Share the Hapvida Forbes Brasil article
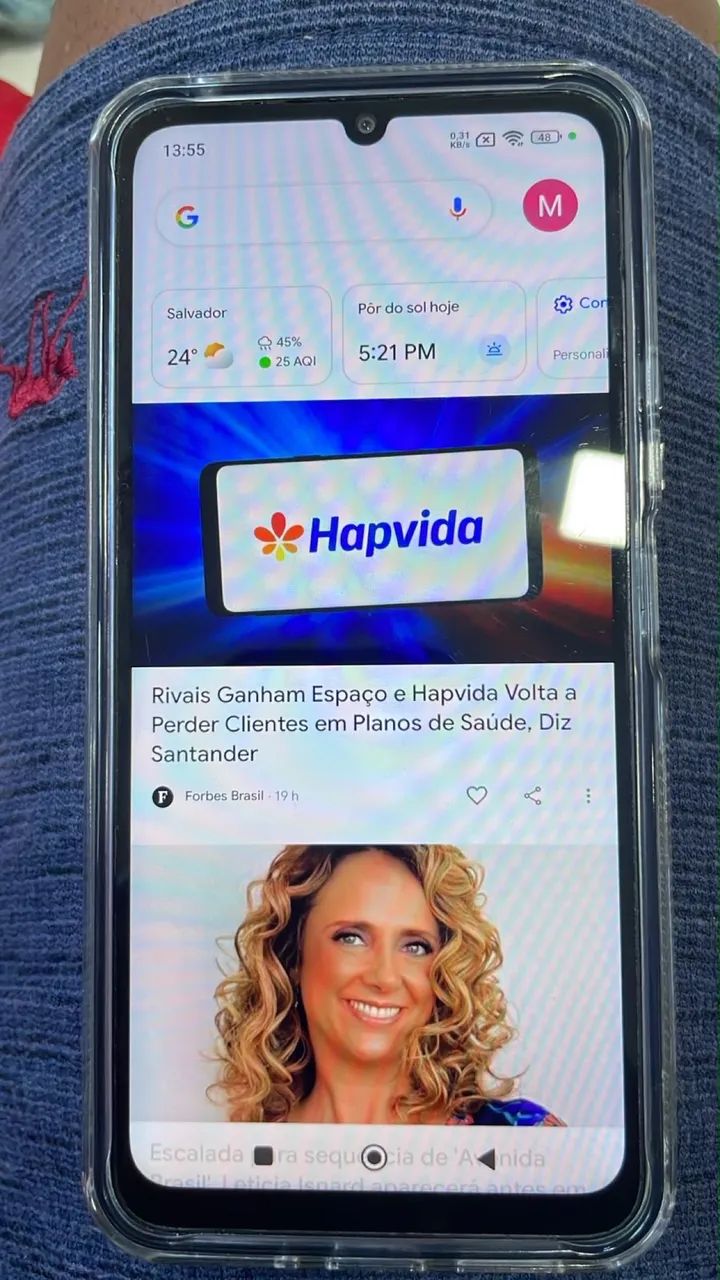The height and width of the screenshot is (1280, 720). [533, 795]
